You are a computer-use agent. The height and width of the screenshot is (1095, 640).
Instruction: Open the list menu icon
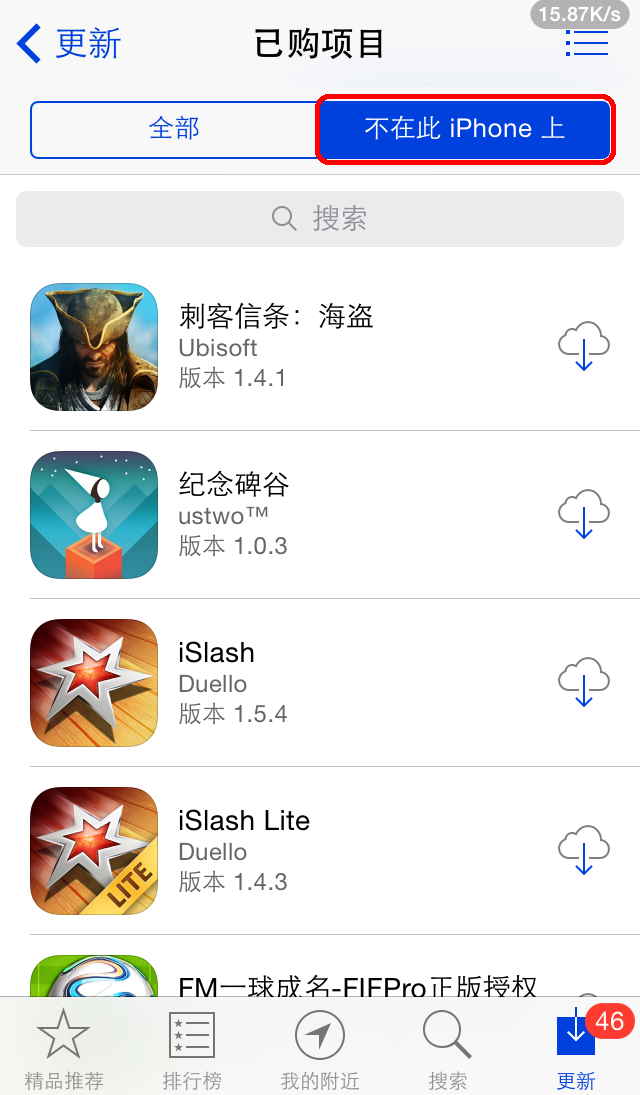coord(586,43)
